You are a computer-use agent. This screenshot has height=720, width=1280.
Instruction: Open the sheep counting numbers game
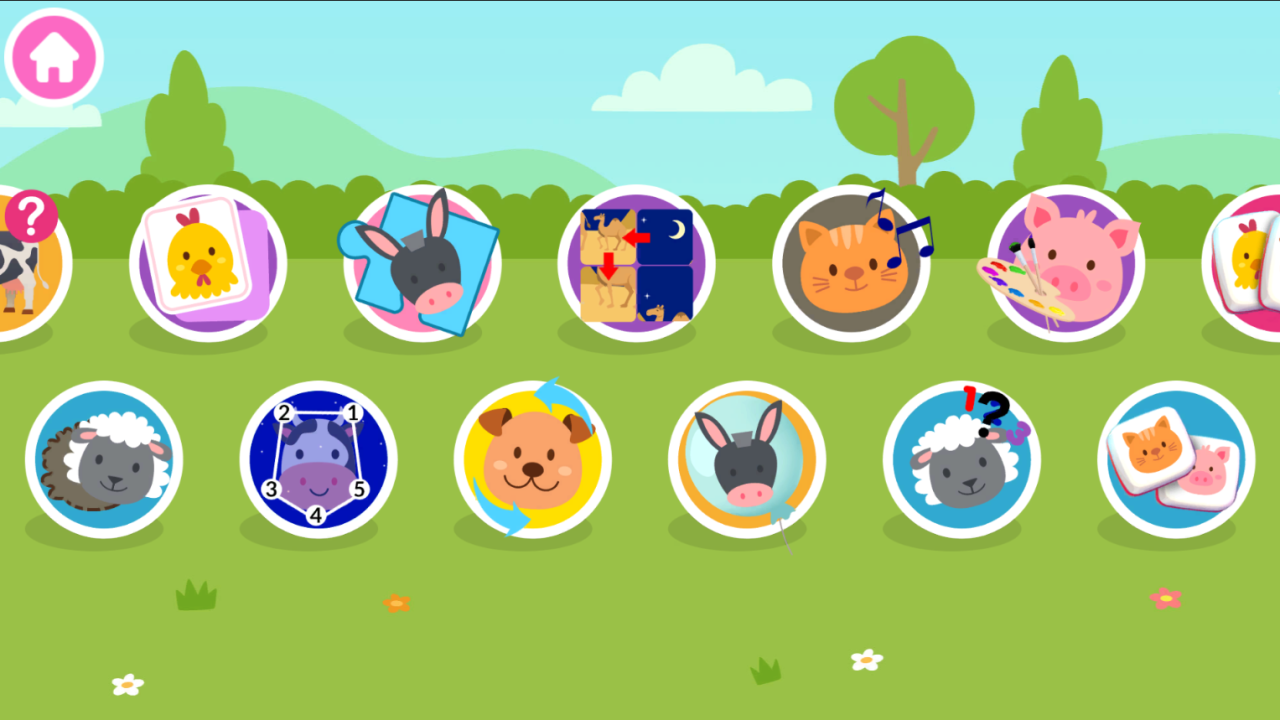point(961,460)
